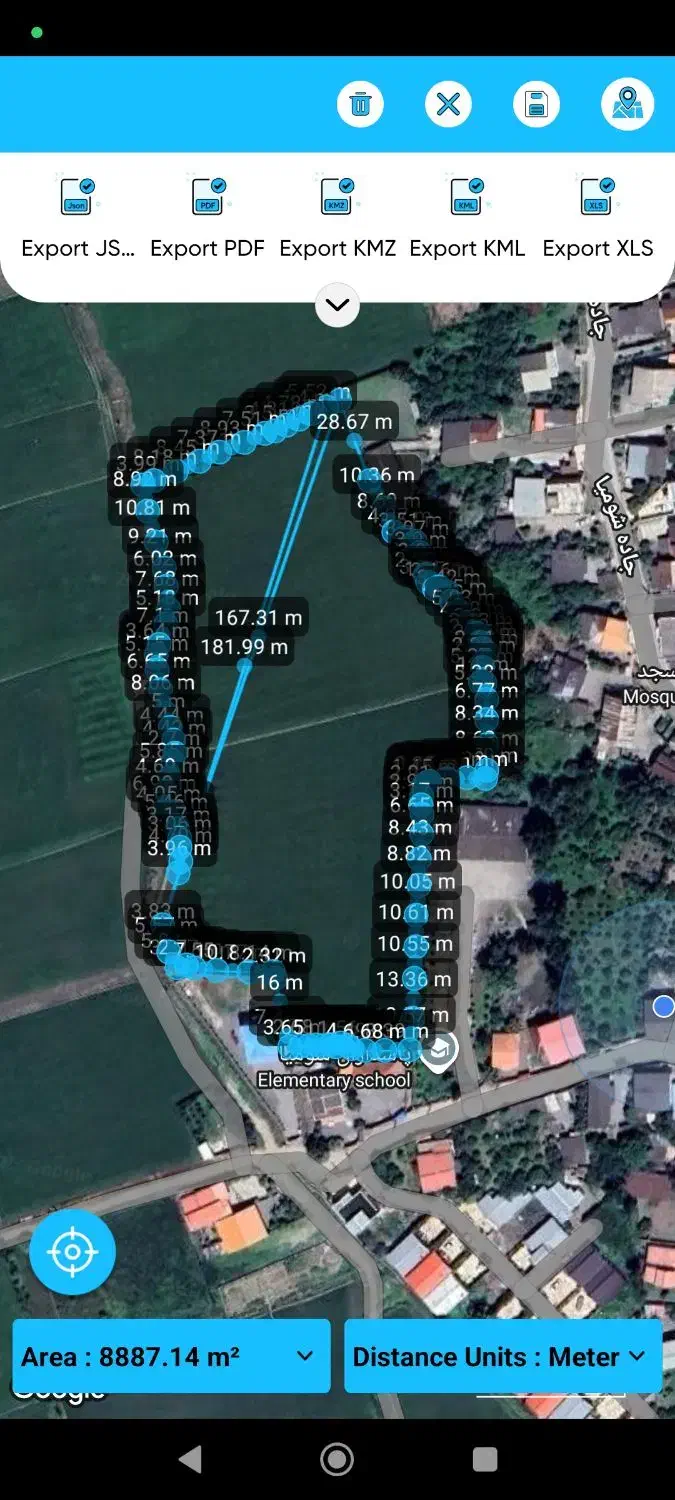Screen dimensions: 675x1500
Task: Change Distance Units from Meter
Action: tap(503, 1356)
